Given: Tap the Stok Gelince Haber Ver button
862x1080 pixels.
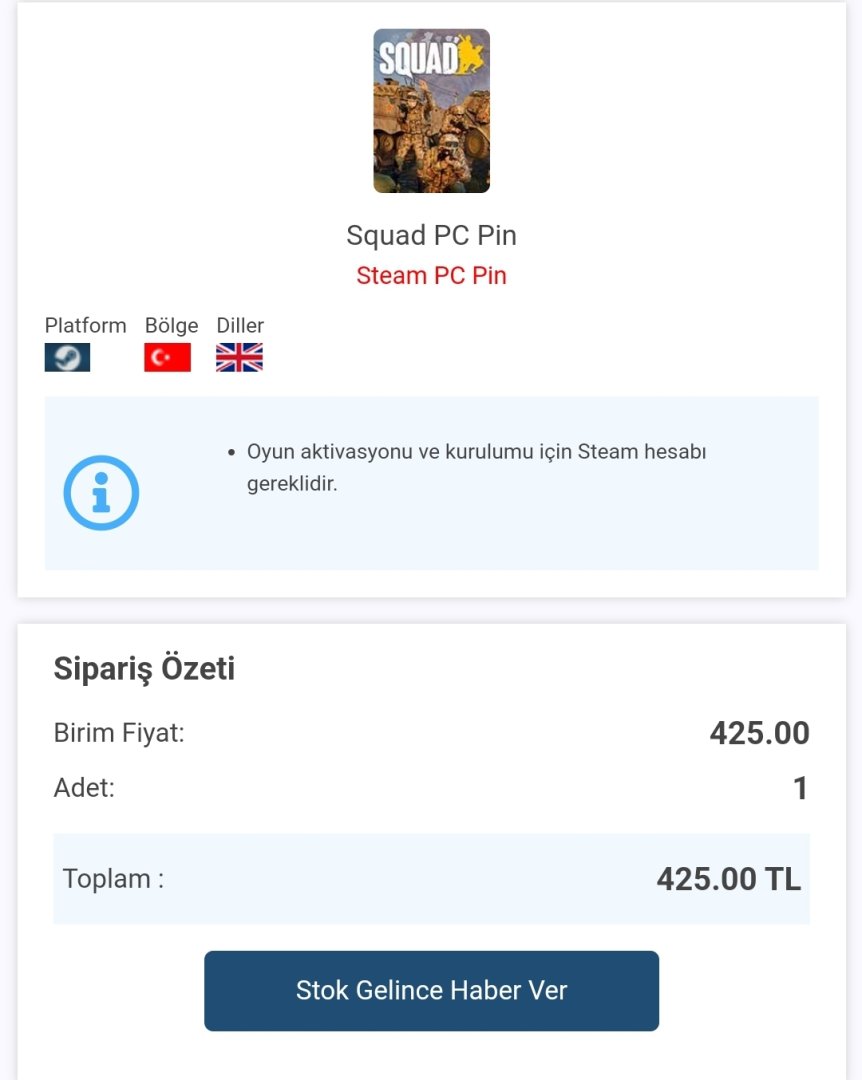Looking at the screenshot, I should tap(431, 990).
